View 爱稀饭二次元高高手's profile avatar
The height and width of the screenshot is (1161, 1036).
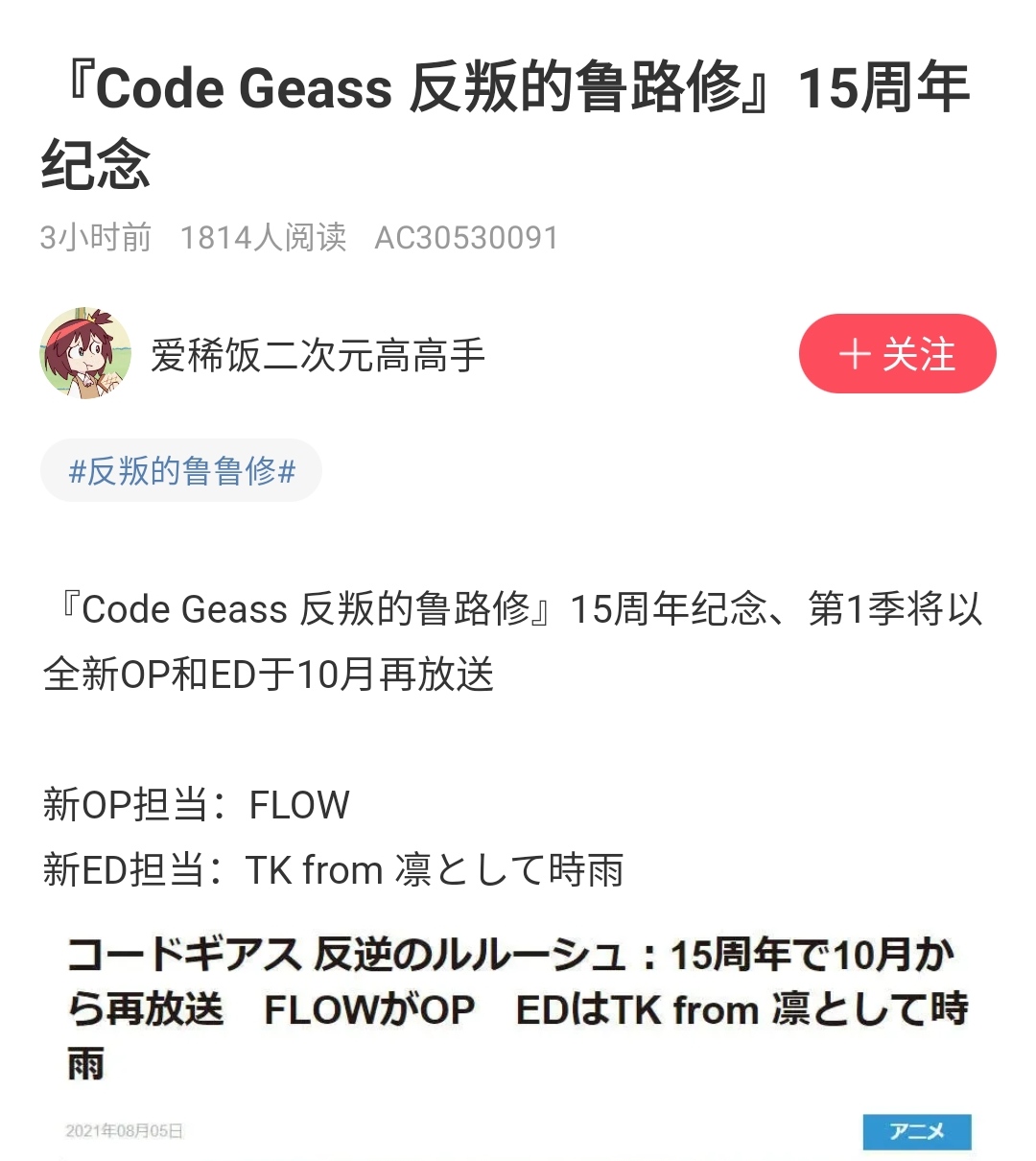(x=85, y=354)
